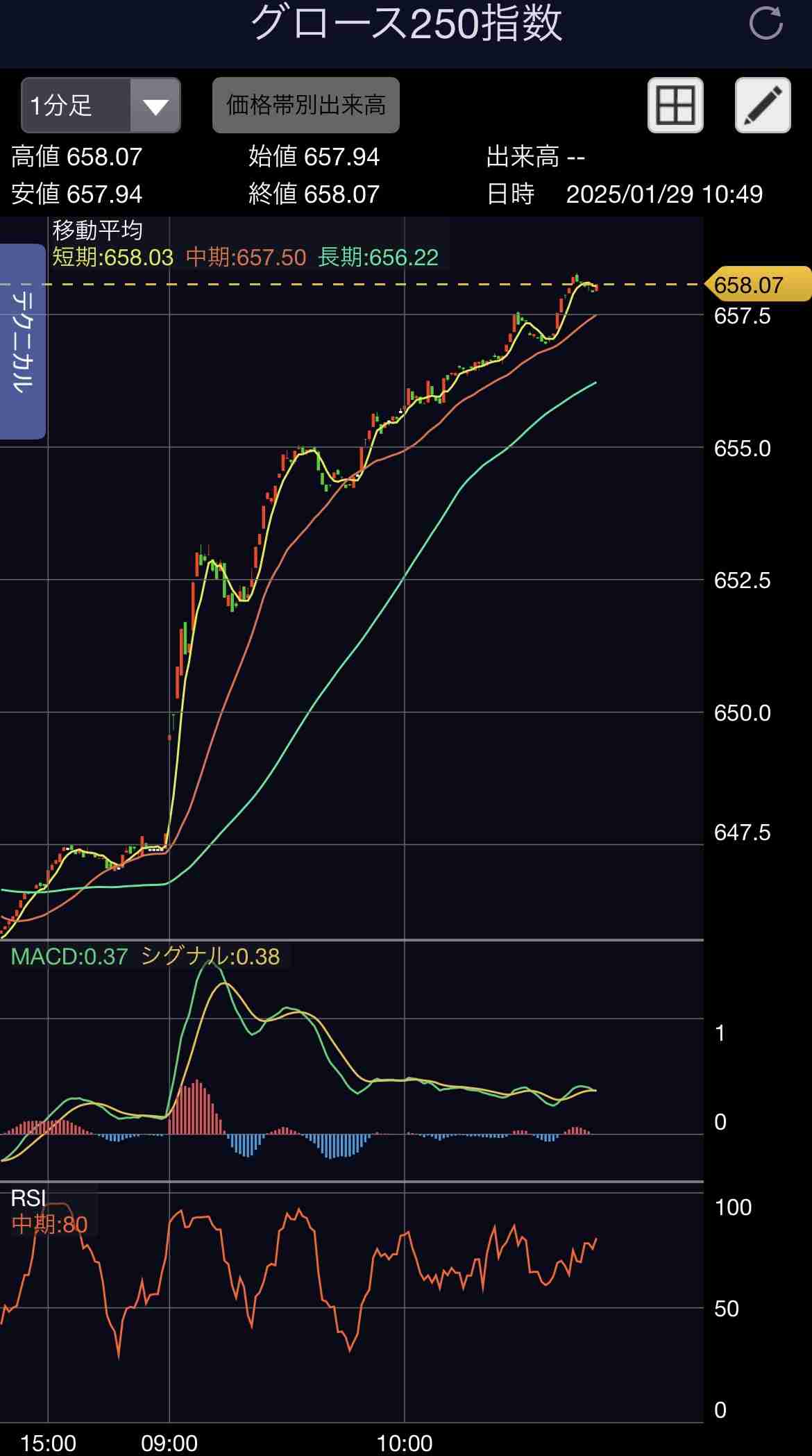Image resolution: width=812 pixels, height=1456 pixels.
Task: Expand the テクニカル side tab
Action: tap(22, 342)
